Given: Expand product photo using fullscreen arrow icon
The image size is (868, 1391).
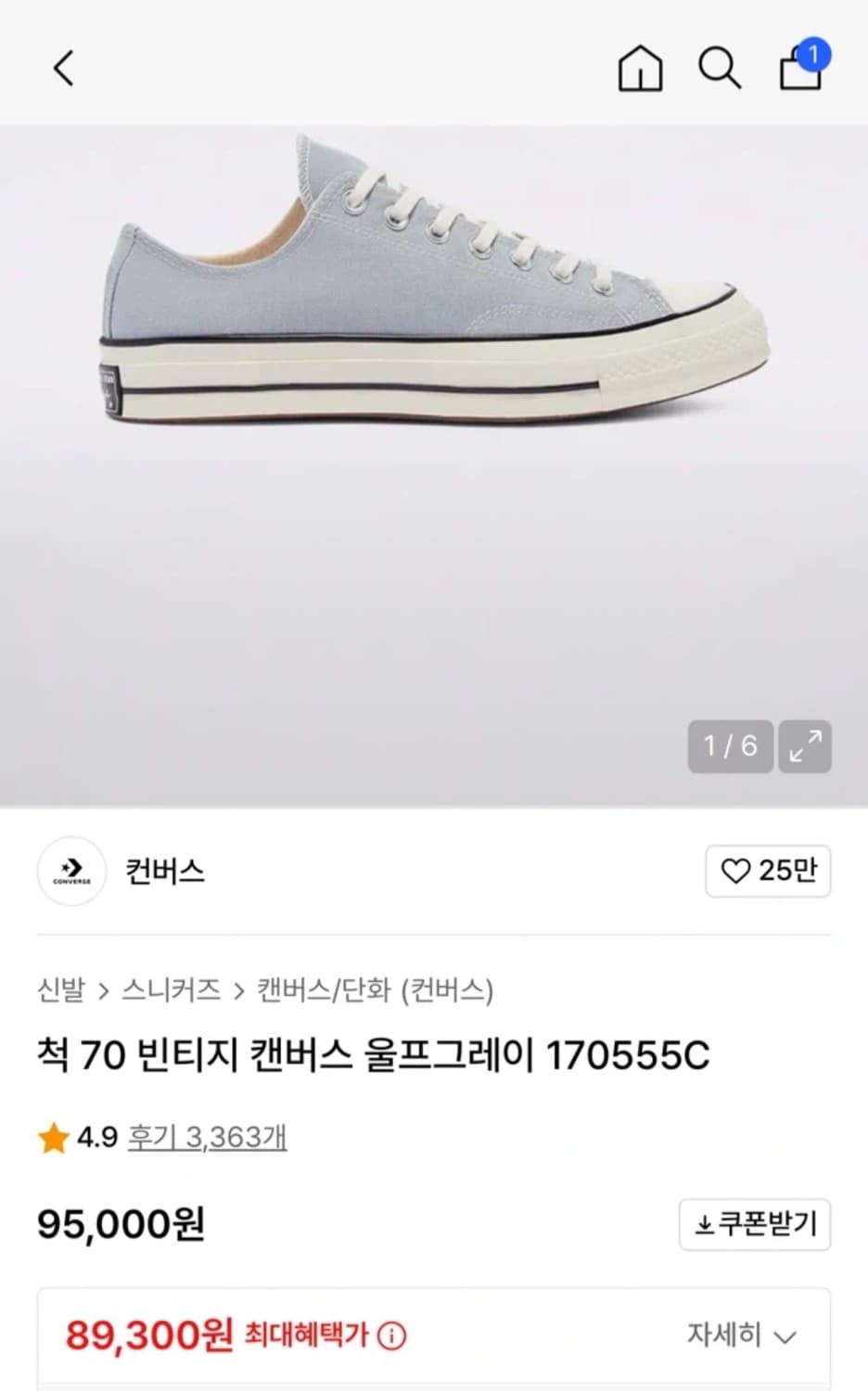Looking at the screenshot, I should (x=804, y=747).
